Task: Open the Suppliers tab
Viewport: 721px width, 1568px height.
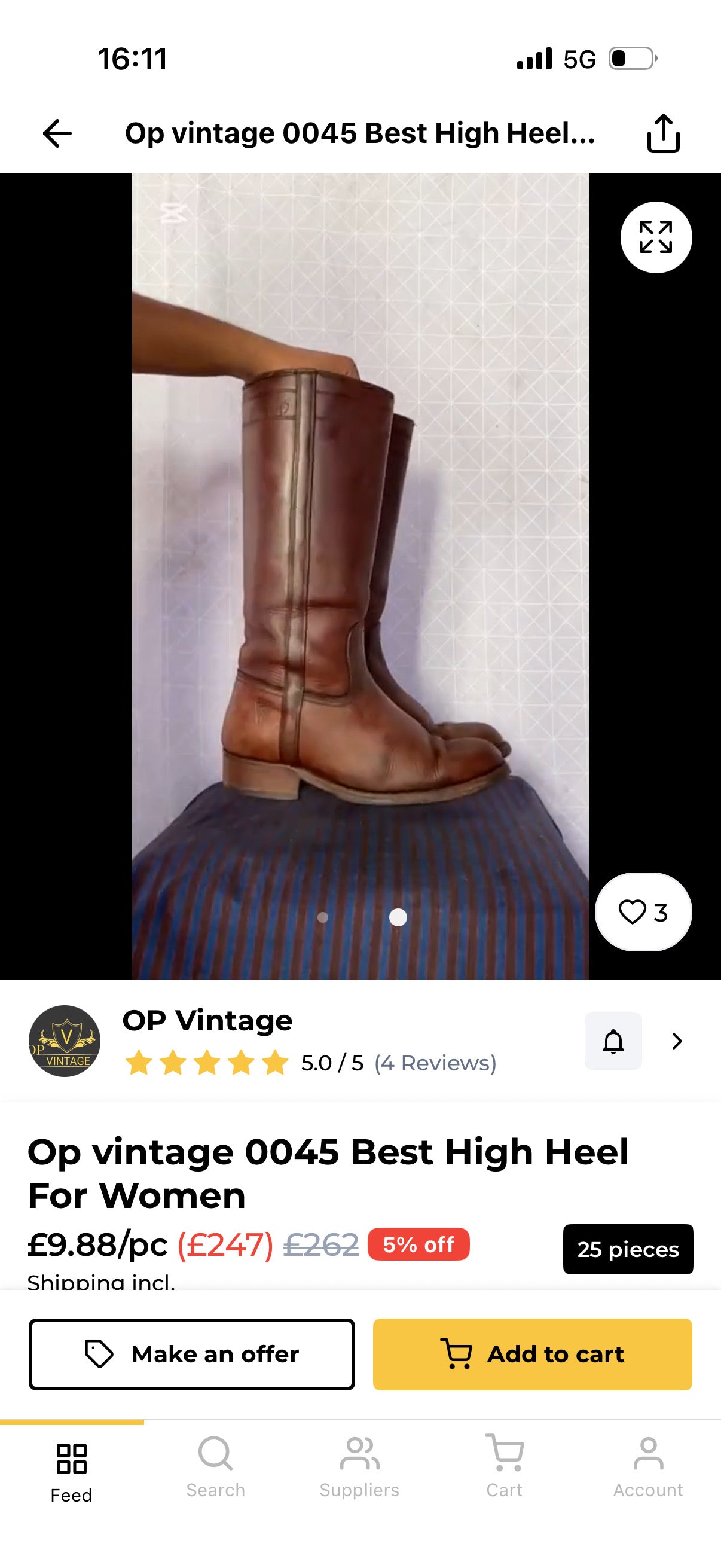Action: [359, 1467]
